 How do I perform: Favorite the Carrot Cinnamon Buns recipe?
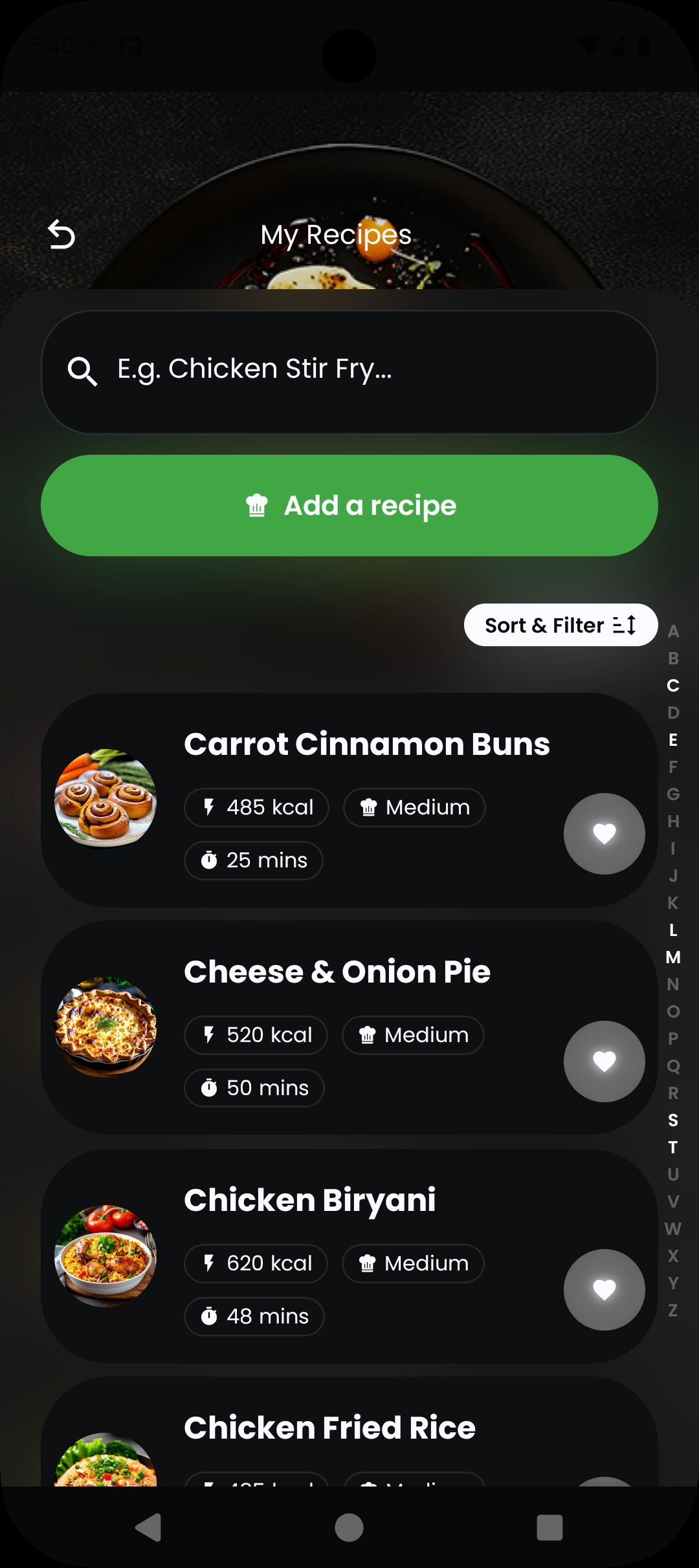[604, 833]
